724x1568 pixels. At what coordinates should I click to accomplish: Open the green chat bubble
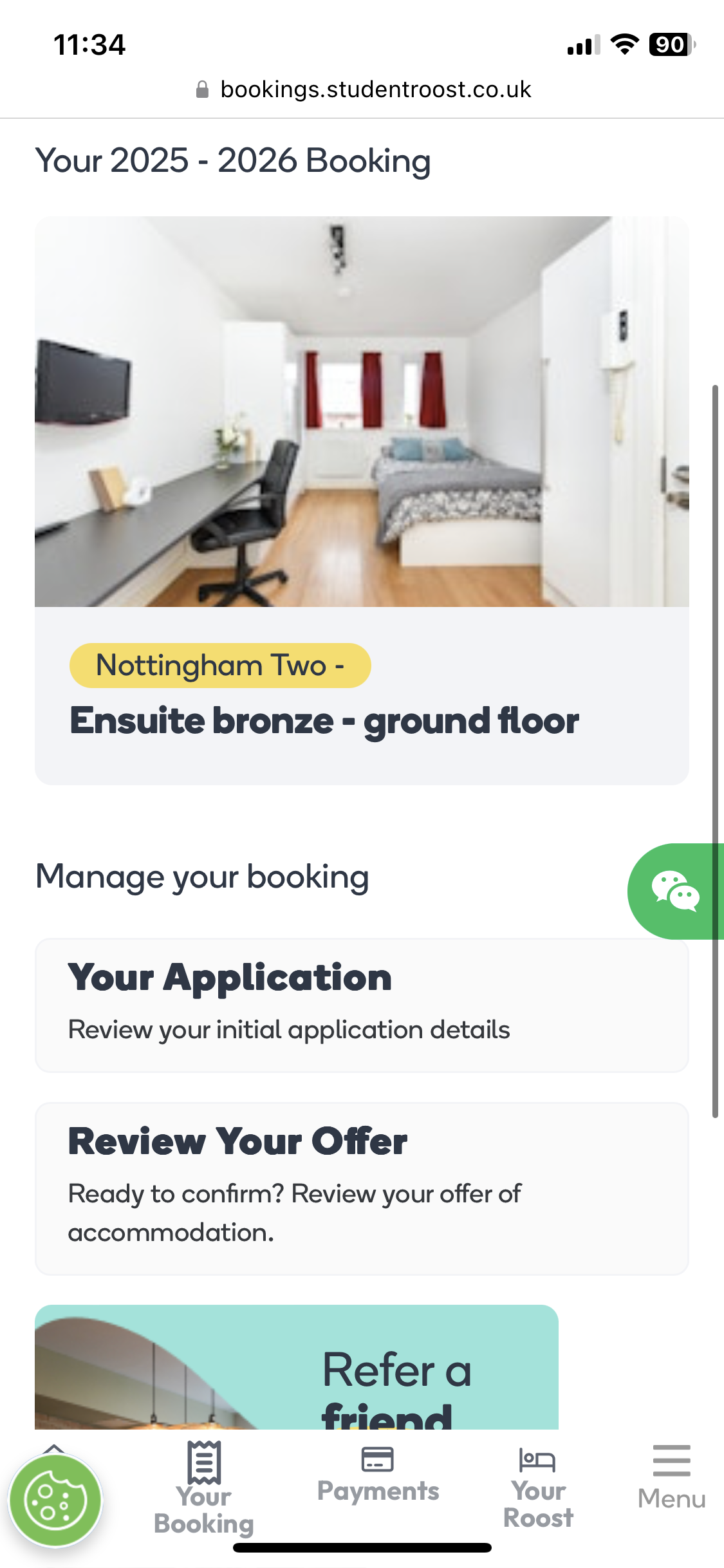pos(674,891)
